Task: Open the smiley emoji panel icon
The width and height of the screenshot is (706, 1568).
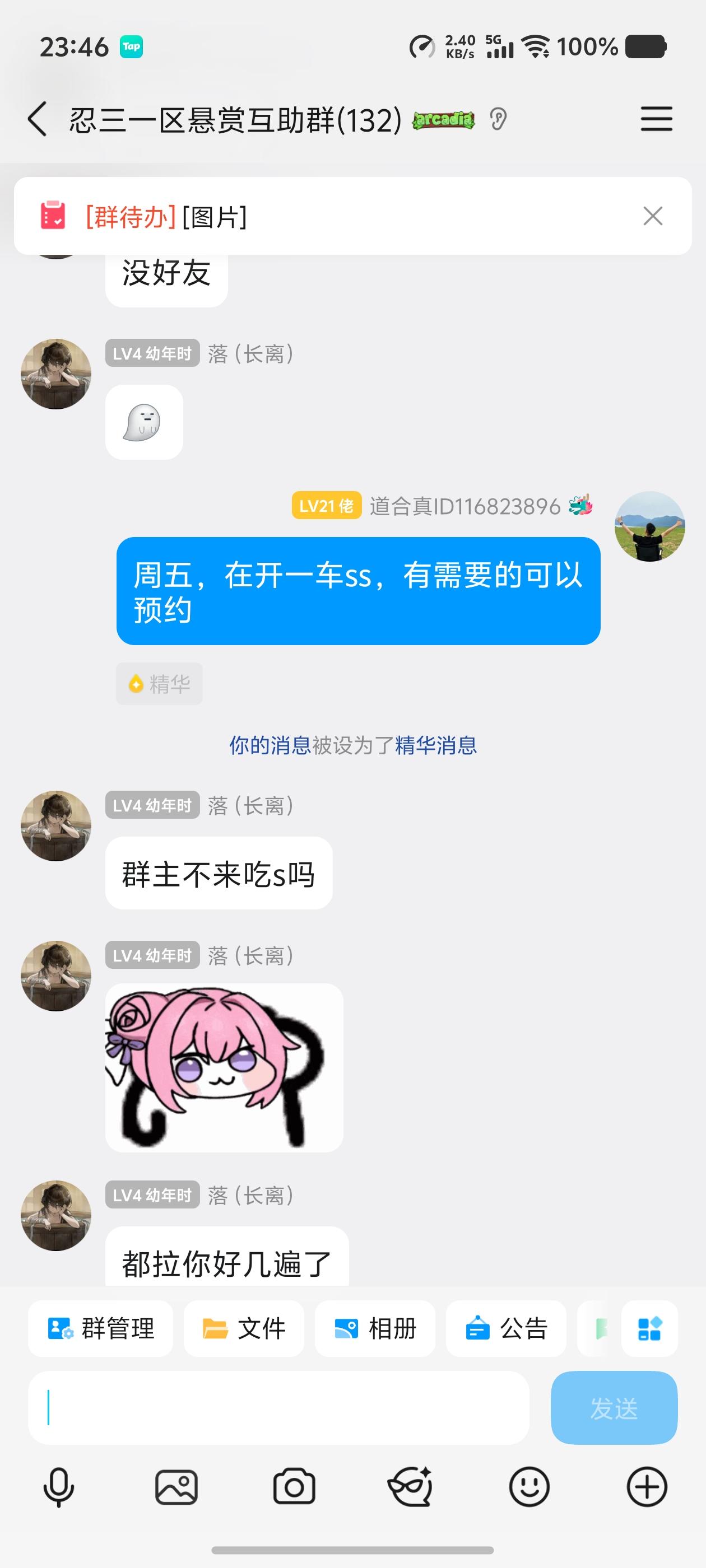Action: click(x=529, y=1486)
